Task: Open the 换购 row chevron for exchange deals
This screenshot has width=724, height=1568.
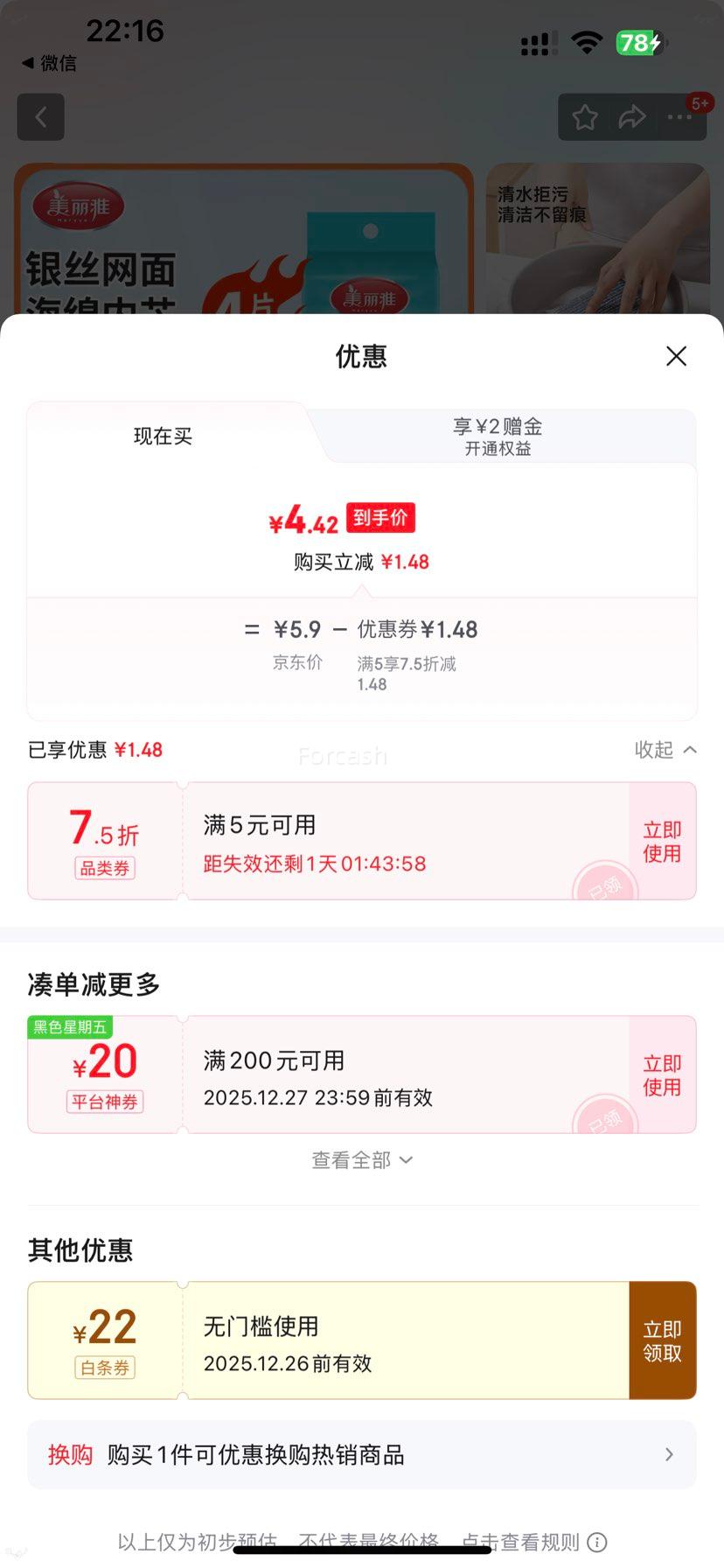Action: click(x=669, y=1455)
